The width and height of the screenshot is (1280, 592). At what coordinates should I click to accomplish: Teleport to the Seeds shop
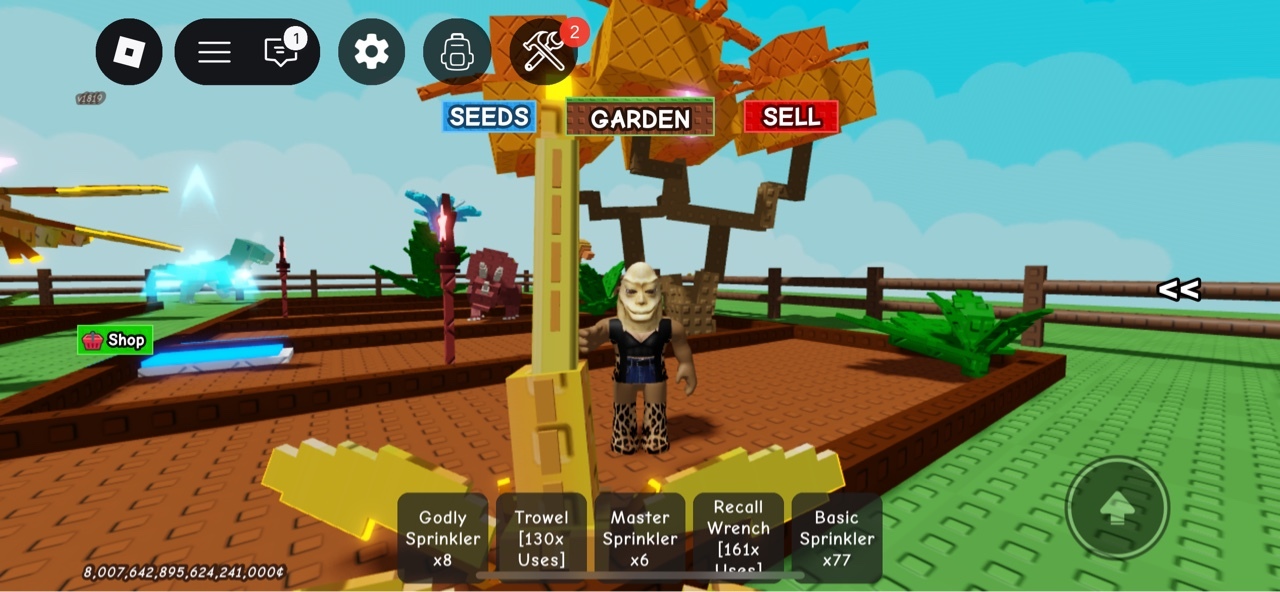click(488, 117)
